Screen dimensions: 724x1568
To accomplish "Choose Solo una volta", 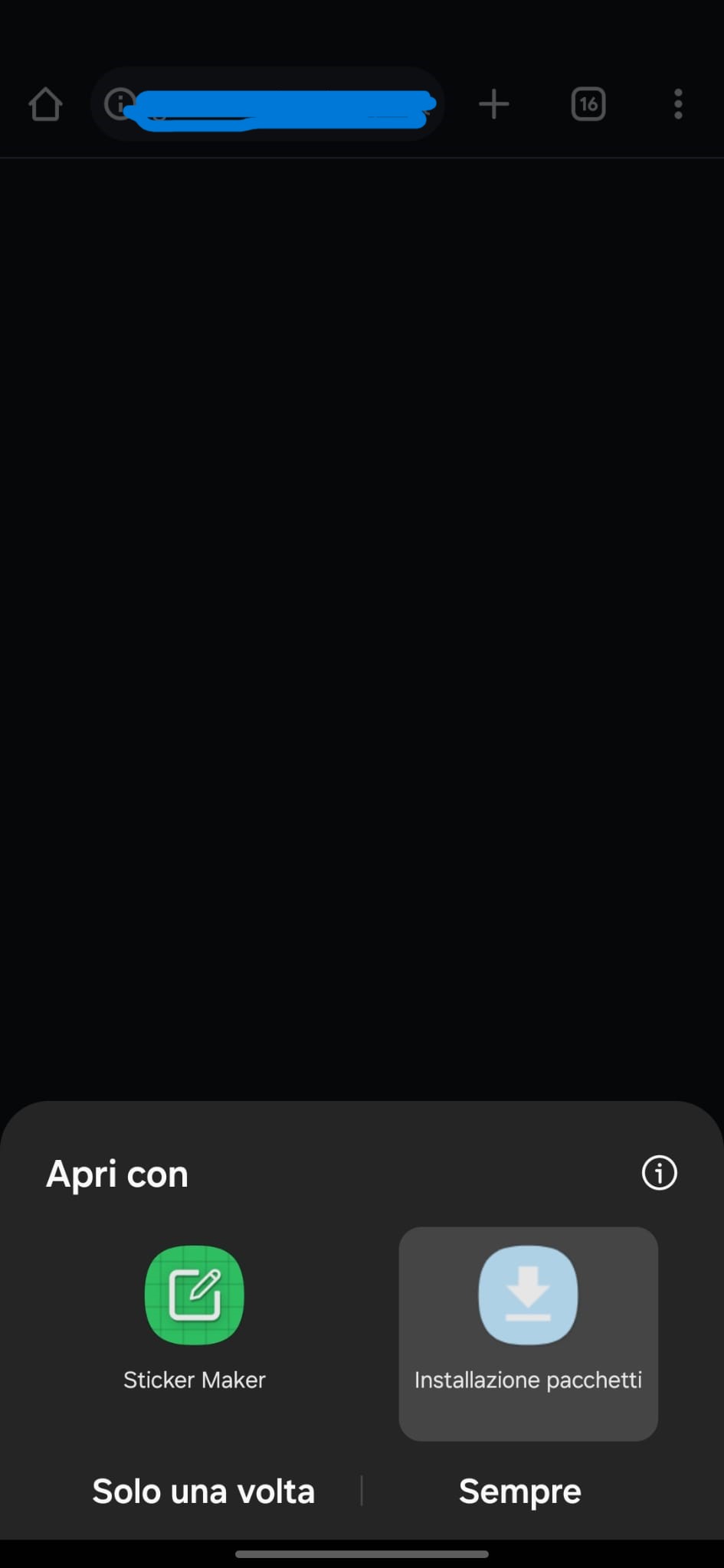I will (203, 1491).
